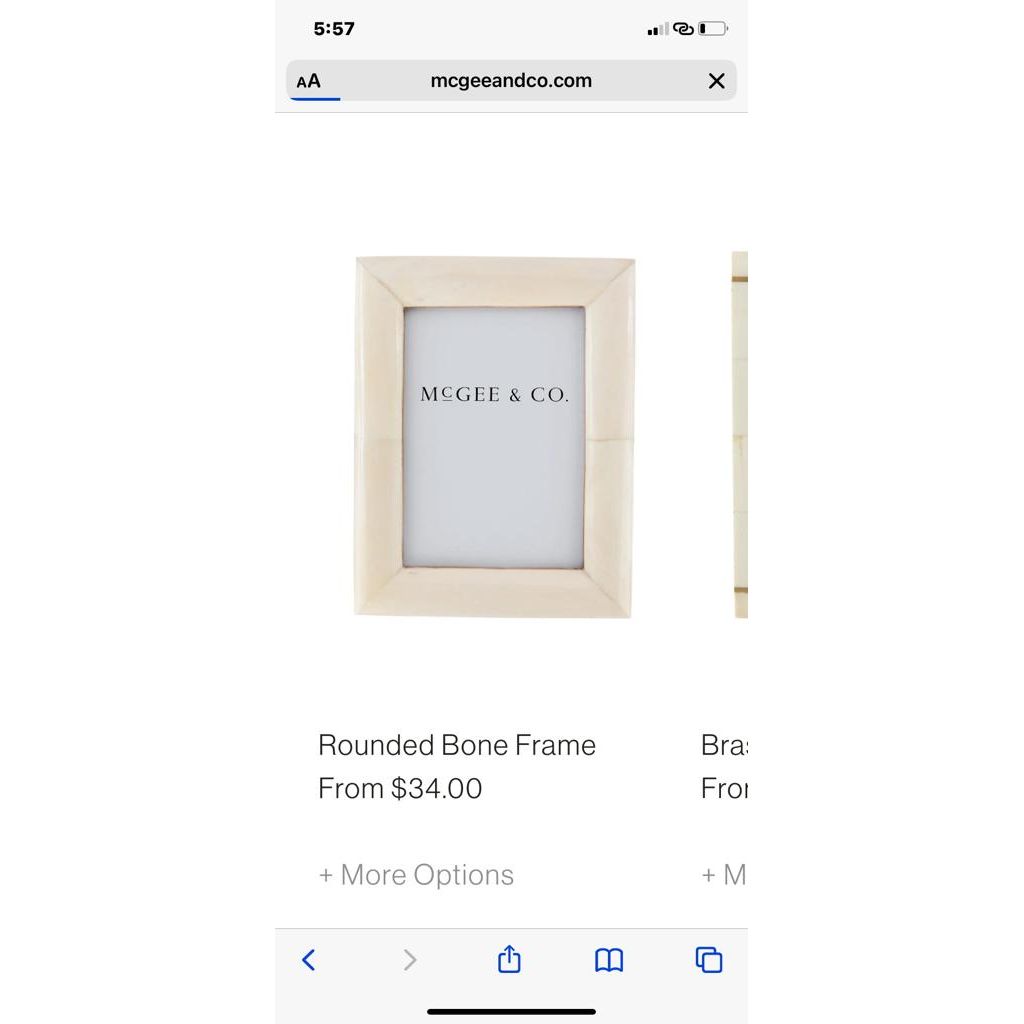
Task: Open the partially visible brass frame product
Action: point(738,436)
